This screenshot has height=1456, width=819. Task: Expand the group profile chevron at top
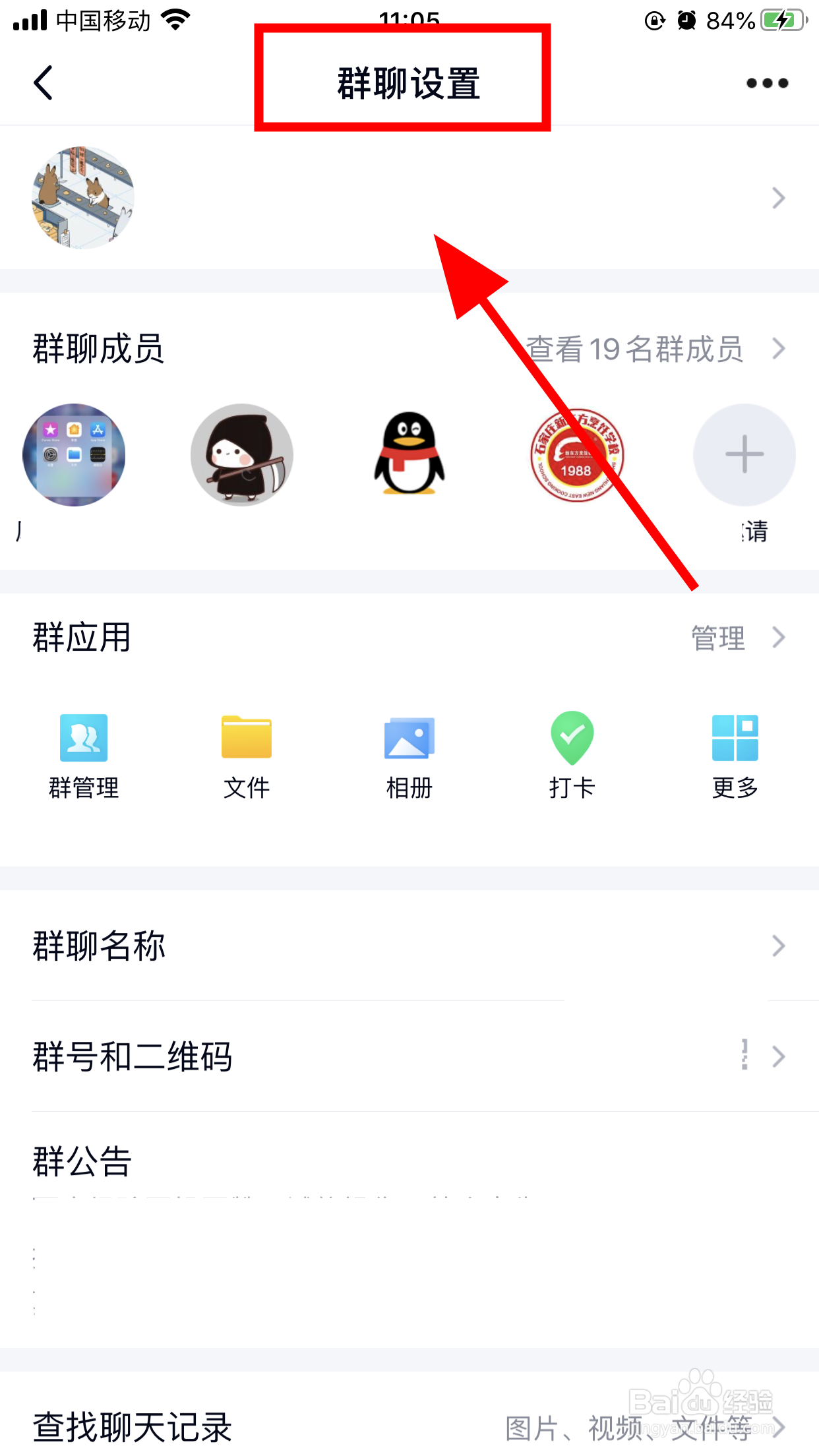click(778, 198)
